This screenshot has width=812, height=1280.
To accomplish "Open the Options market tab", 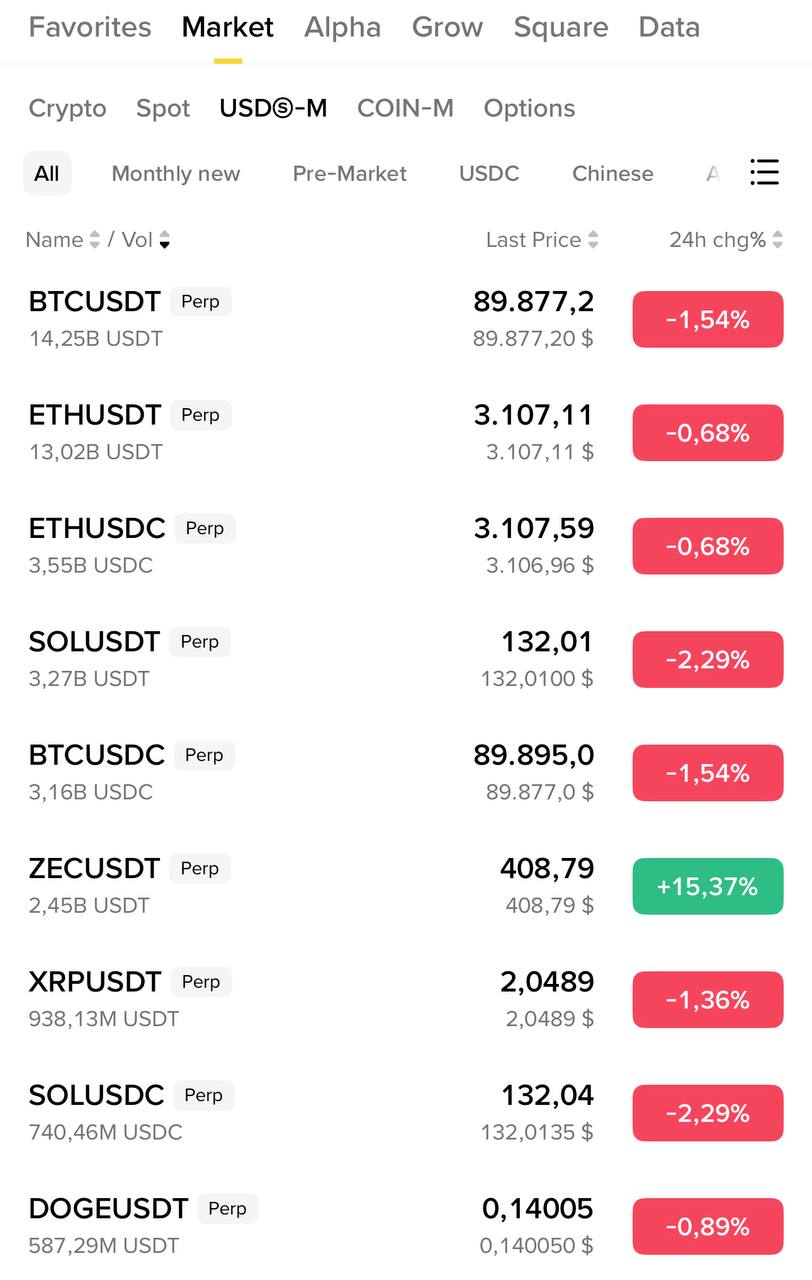I will point(529,107).
